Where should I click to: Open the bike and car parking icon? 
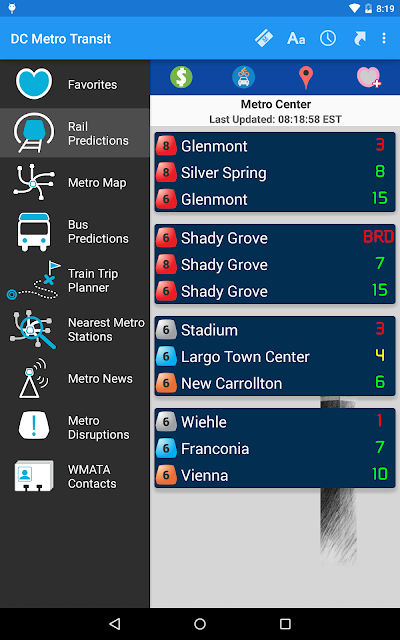pyautogui.click(x=244, y=77)
